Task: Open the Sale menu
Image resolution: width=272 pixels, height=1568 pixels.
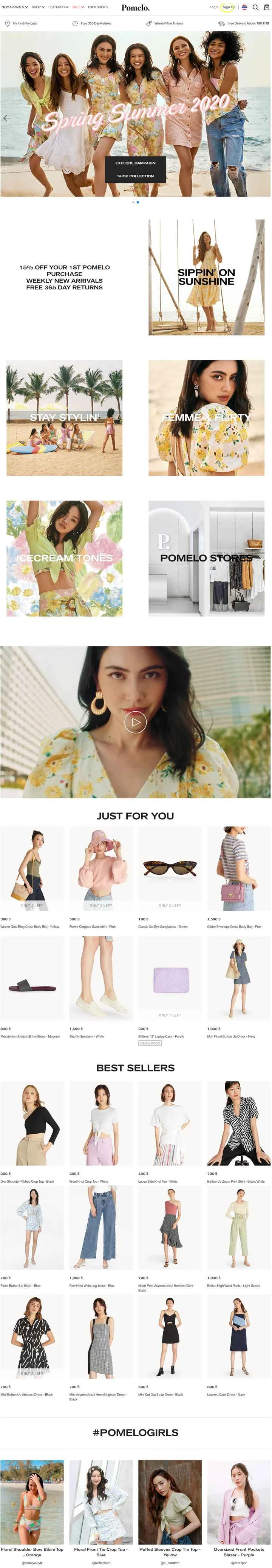Action: point(77,7)
